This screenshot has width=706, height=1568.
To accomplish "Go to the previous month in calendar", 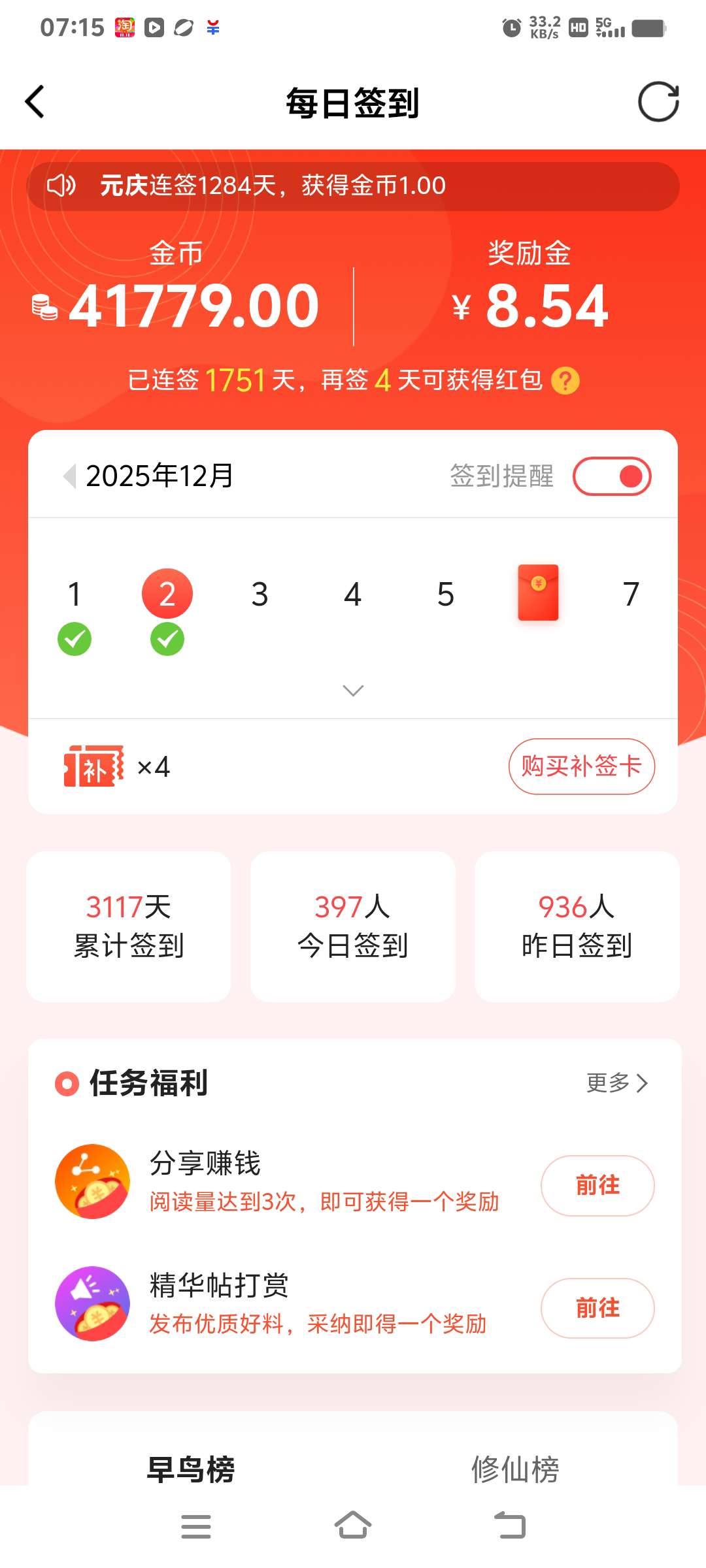I will (x=69, y=476).
